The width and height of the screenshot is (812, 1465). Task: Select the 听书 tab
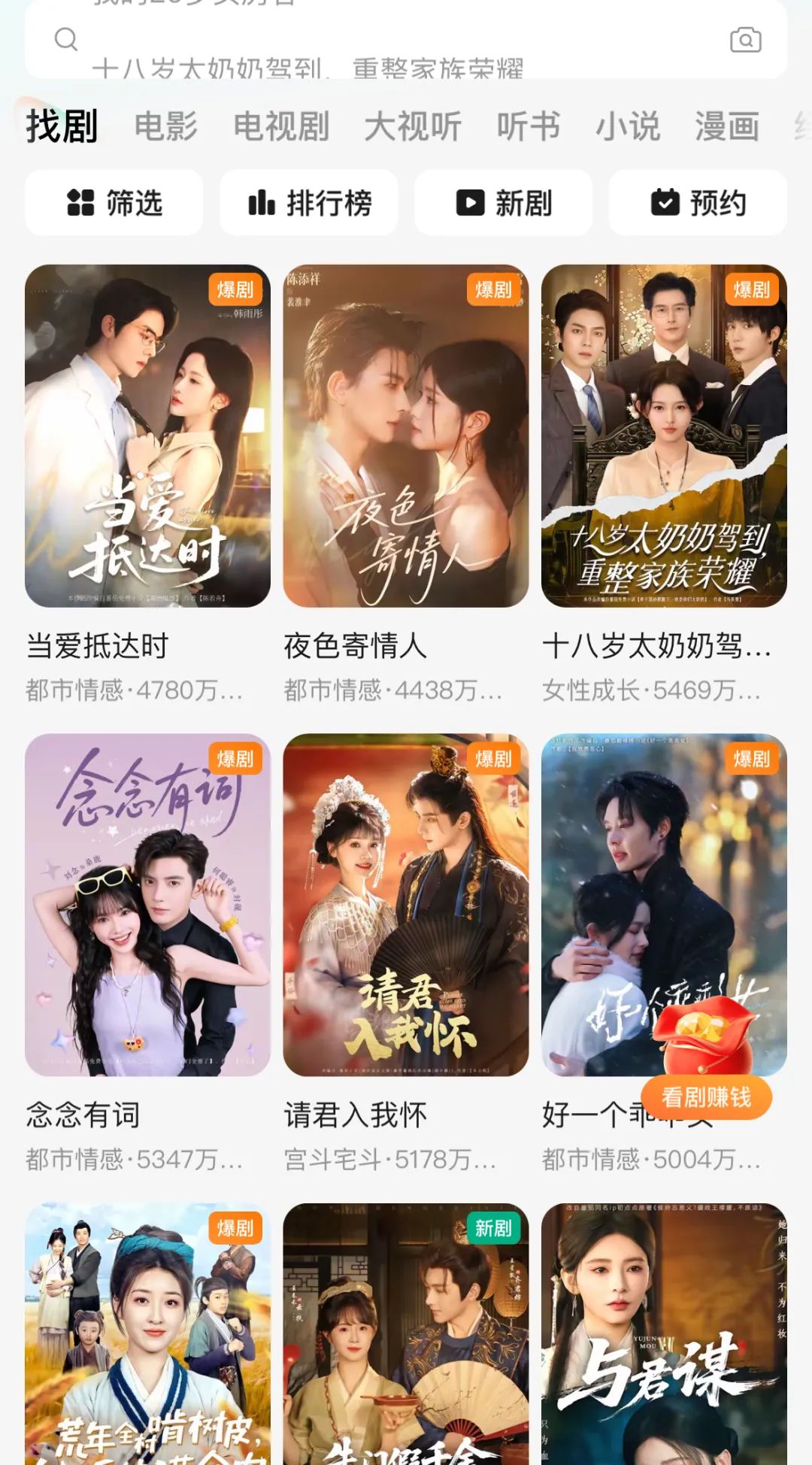[x=529, y=126]
